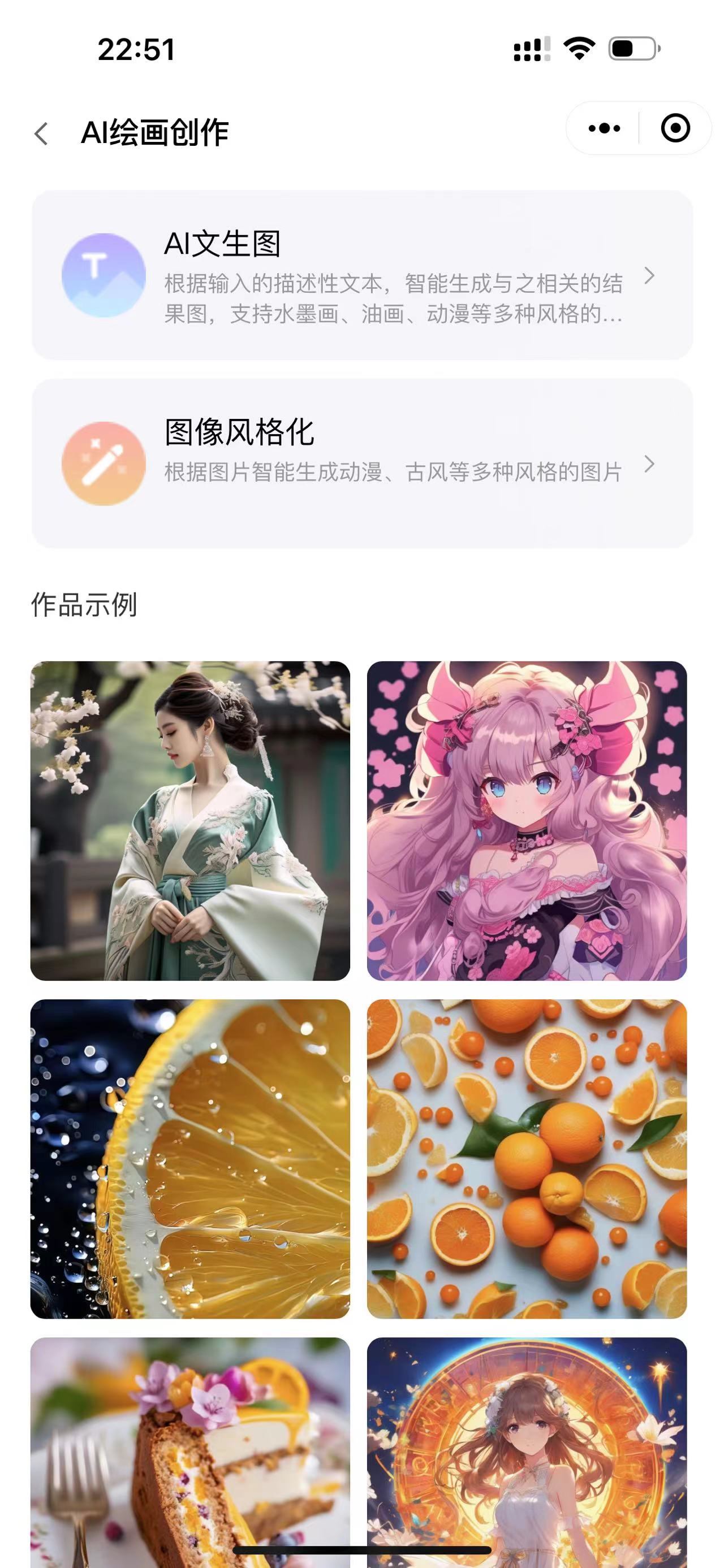Open the AI文生图 feature
Viewport: 724px width, 1568px height.
click(x=361, y=275)
